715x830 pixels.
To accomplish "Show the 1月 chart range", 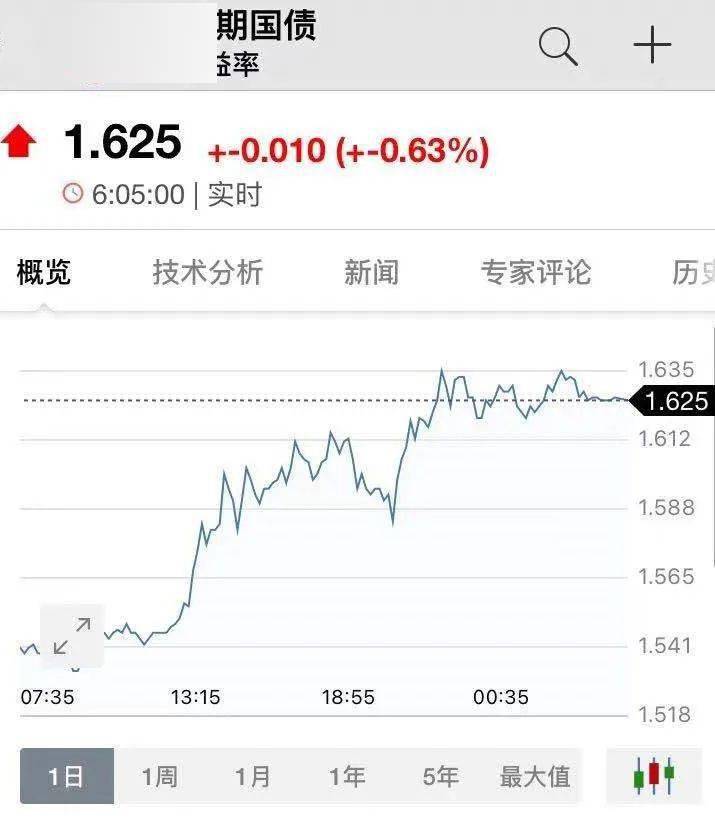I will coord(253,776).
